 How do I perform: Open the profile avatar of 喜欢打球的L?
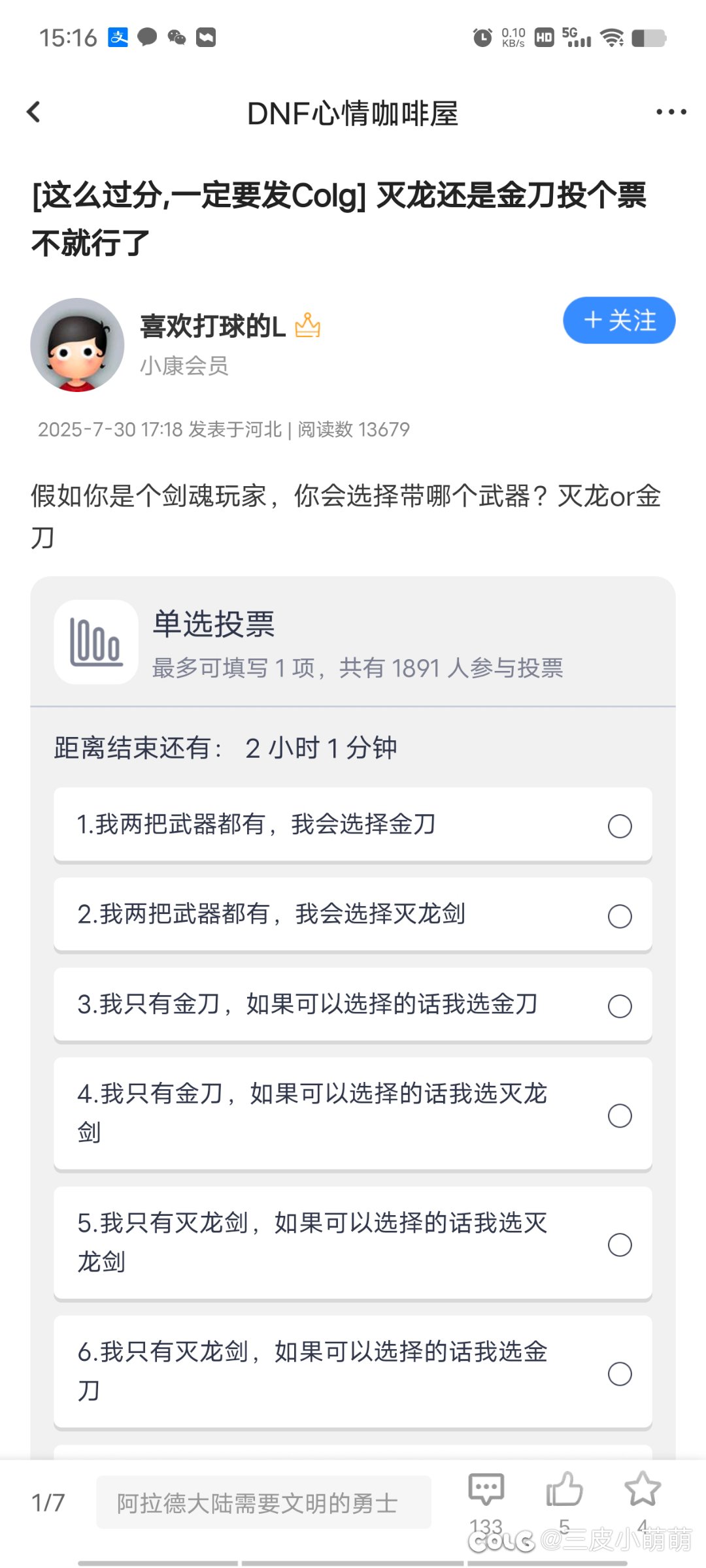click(77, 345)
